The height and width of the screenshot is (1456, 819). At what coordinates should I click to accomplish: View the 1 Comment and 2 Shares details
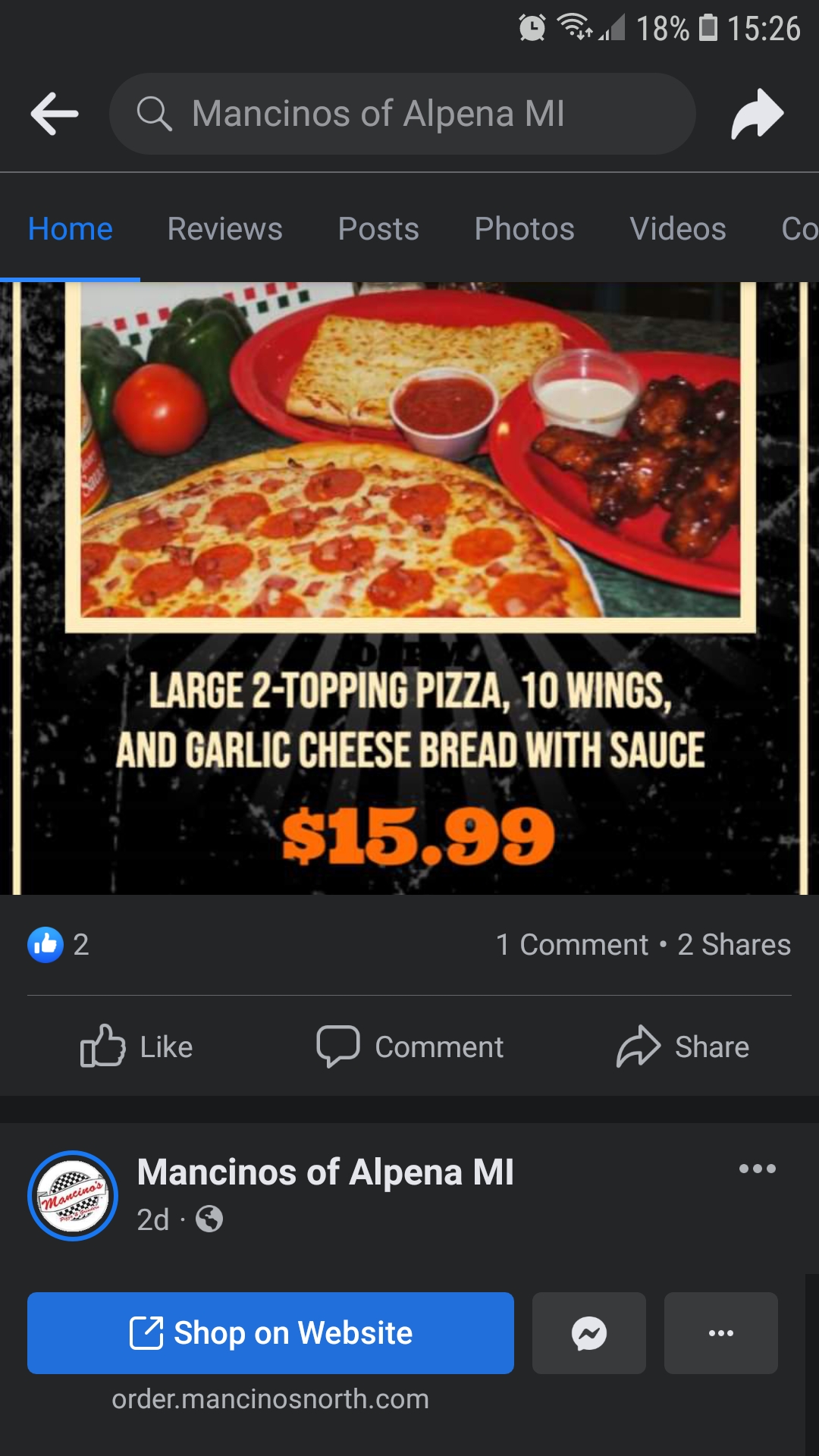(x=643, y=945)
